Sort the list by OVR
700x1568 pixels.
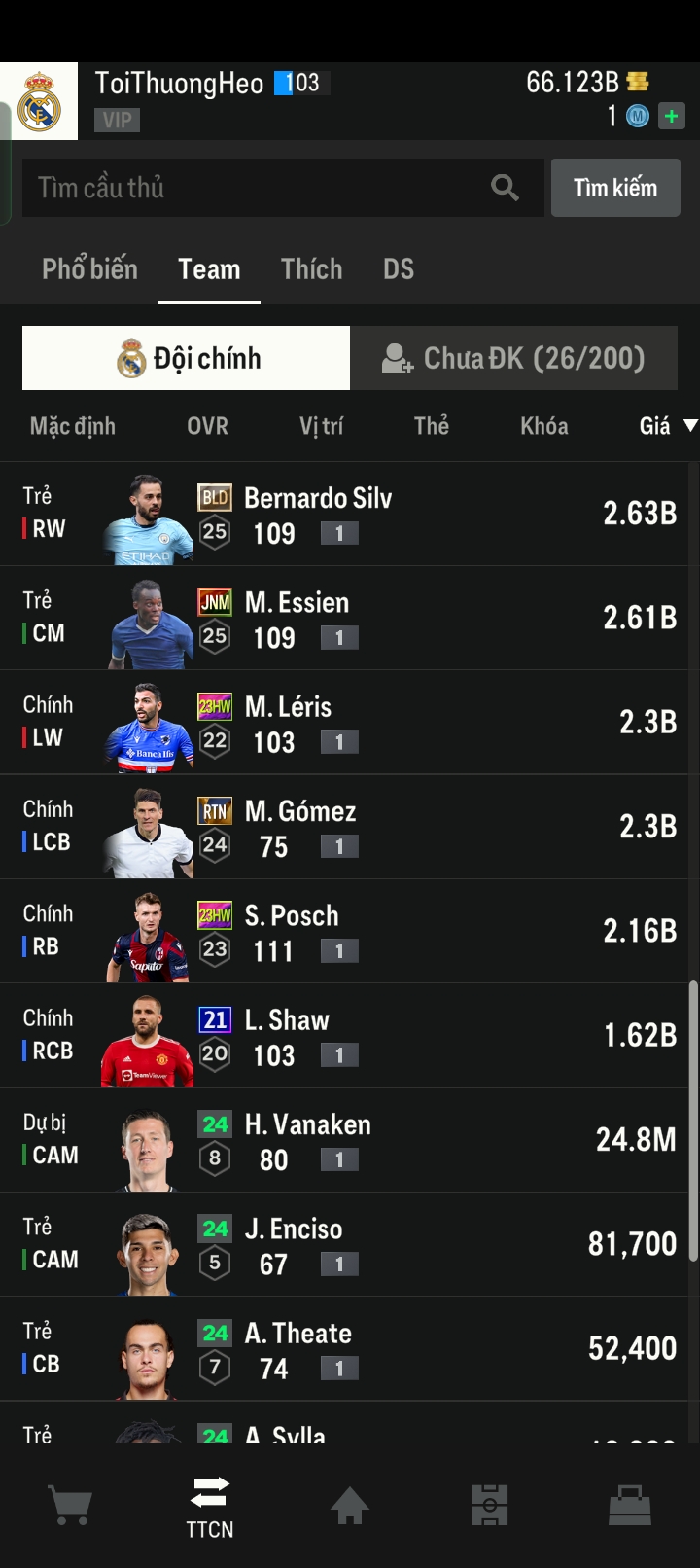[x=207, y=426]
